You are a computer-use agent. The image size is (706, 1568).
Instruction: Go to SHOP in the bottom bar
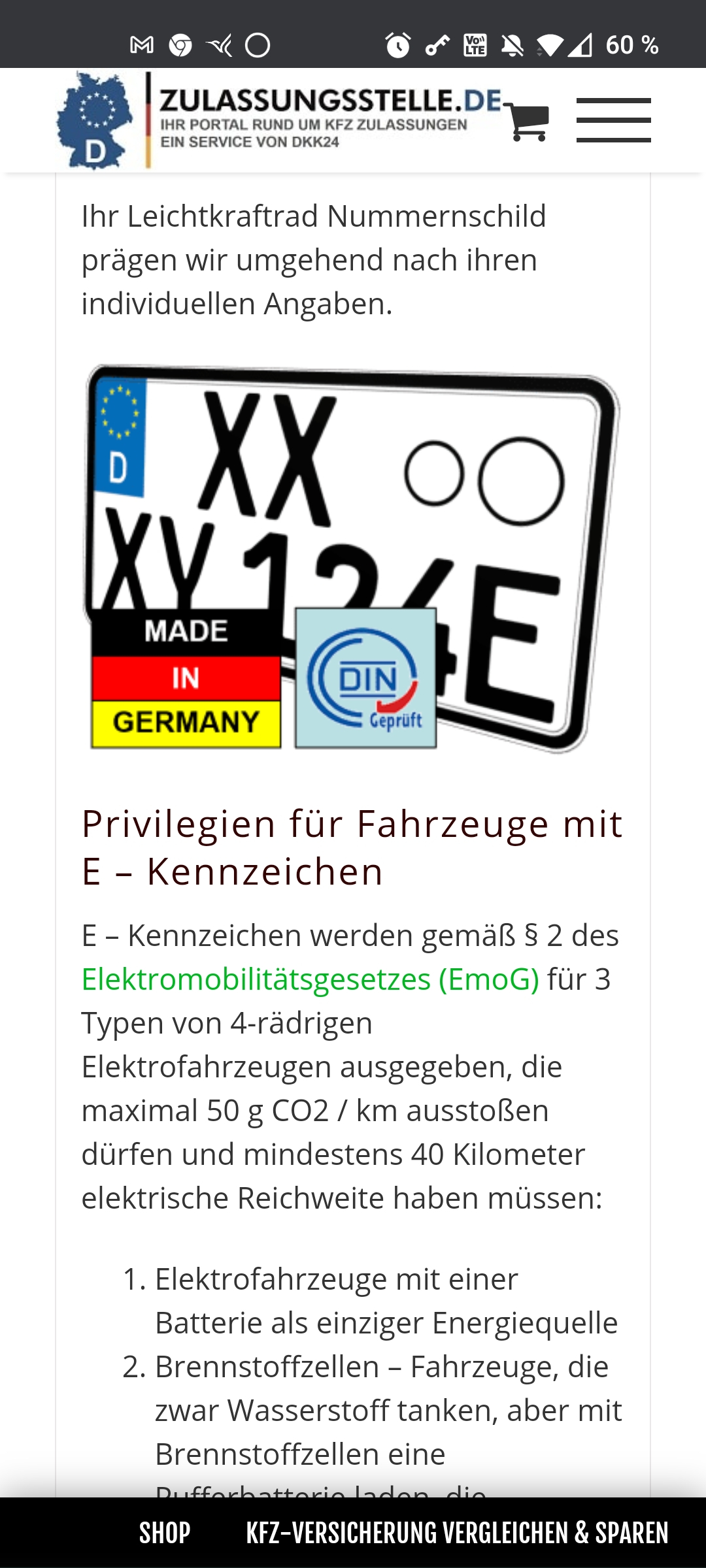click(164, 1533)
